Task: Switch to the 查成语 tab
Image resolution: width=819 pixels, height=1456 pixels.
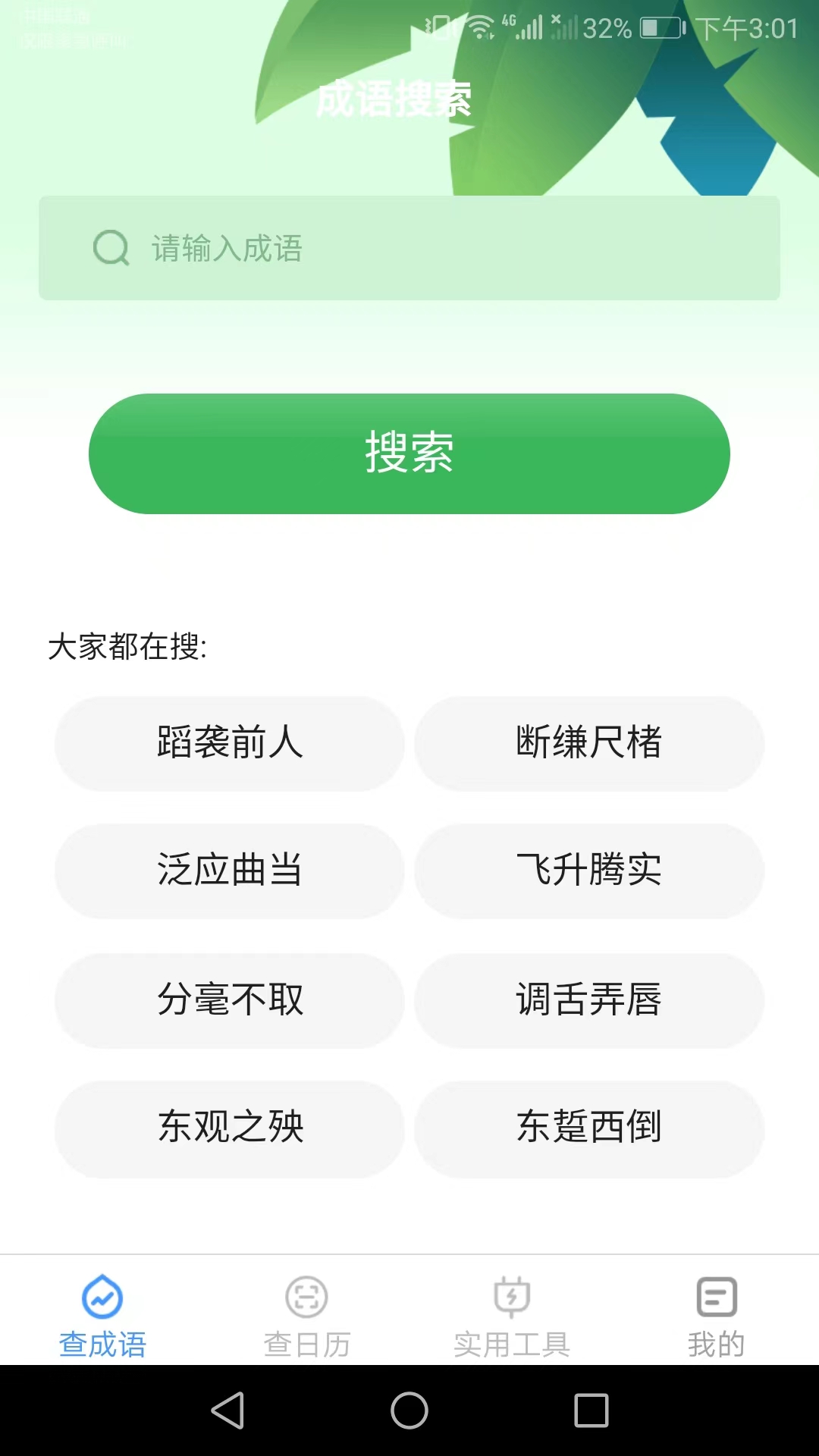Action: coord(102,1316)
